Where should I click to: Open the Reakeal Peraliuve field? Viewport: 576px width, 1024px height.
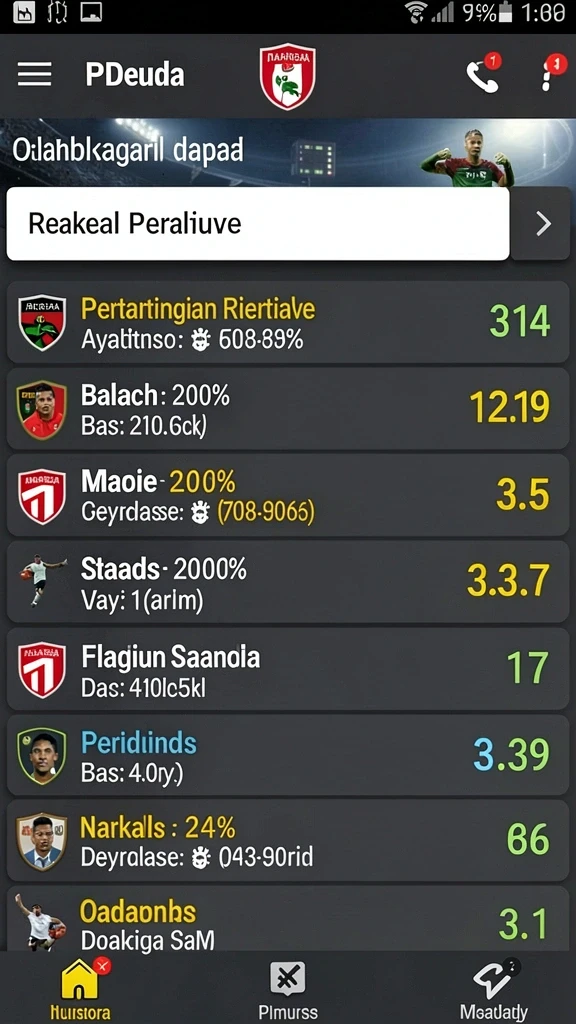click(x=258, y=224)
